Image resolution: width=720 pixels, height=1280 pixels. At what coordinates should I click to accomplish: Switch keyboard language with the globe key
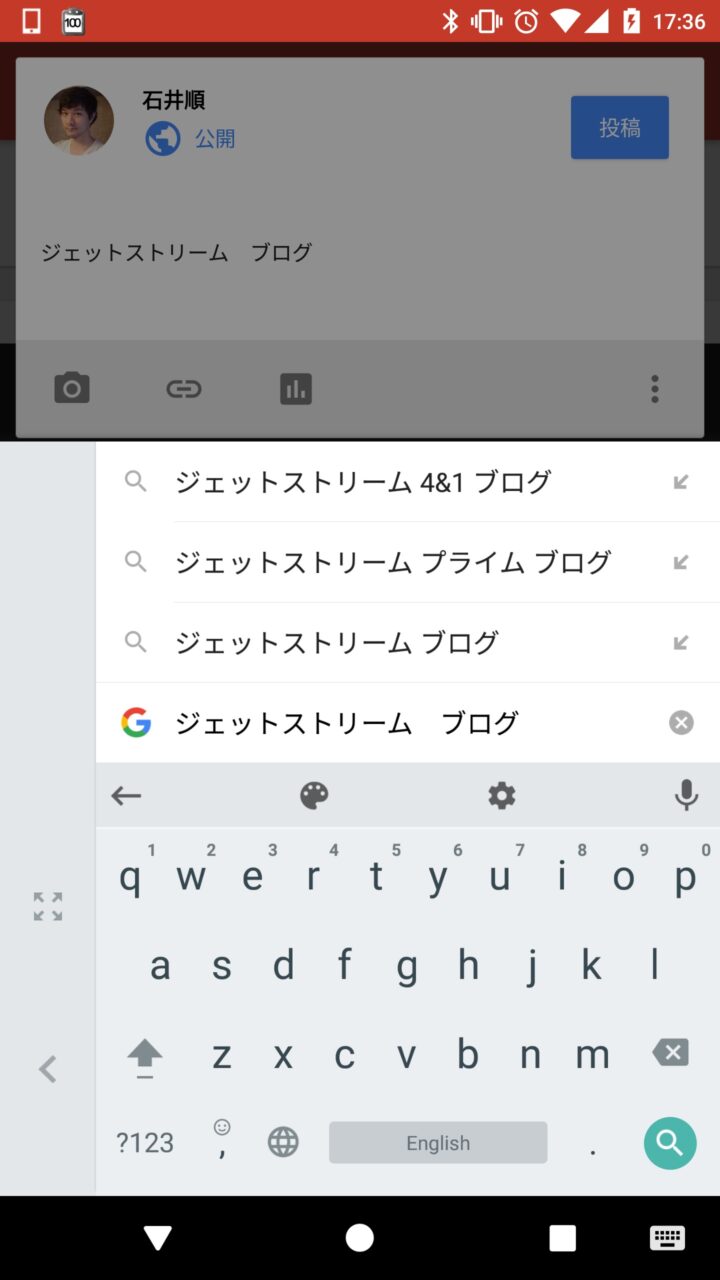(283, 1142)
